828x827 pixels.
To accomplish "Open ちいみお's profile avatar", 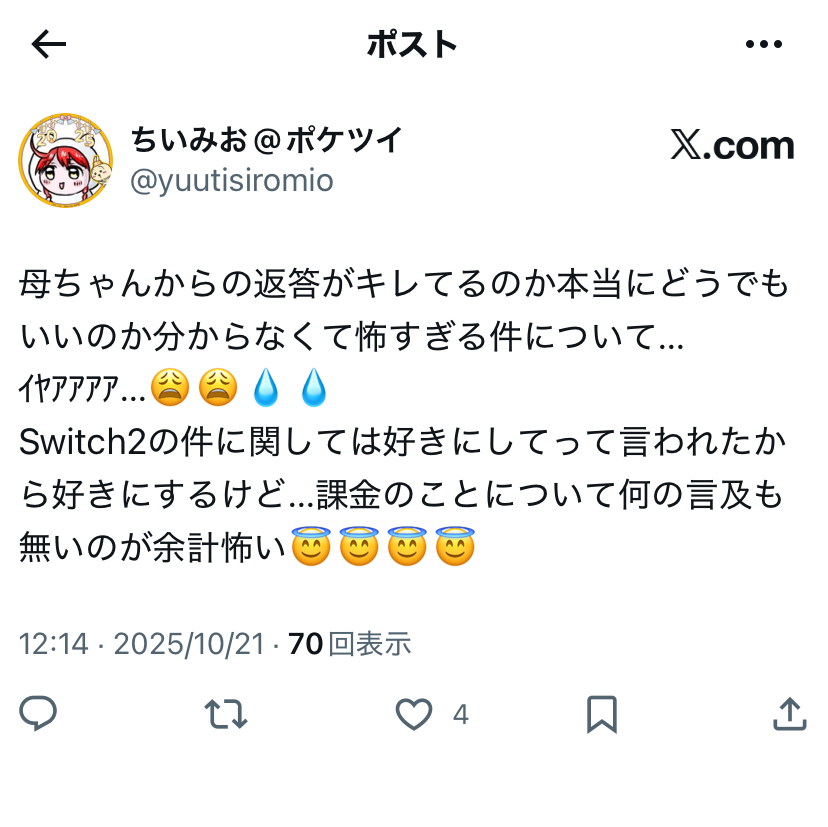I will [x=64, y=160].
